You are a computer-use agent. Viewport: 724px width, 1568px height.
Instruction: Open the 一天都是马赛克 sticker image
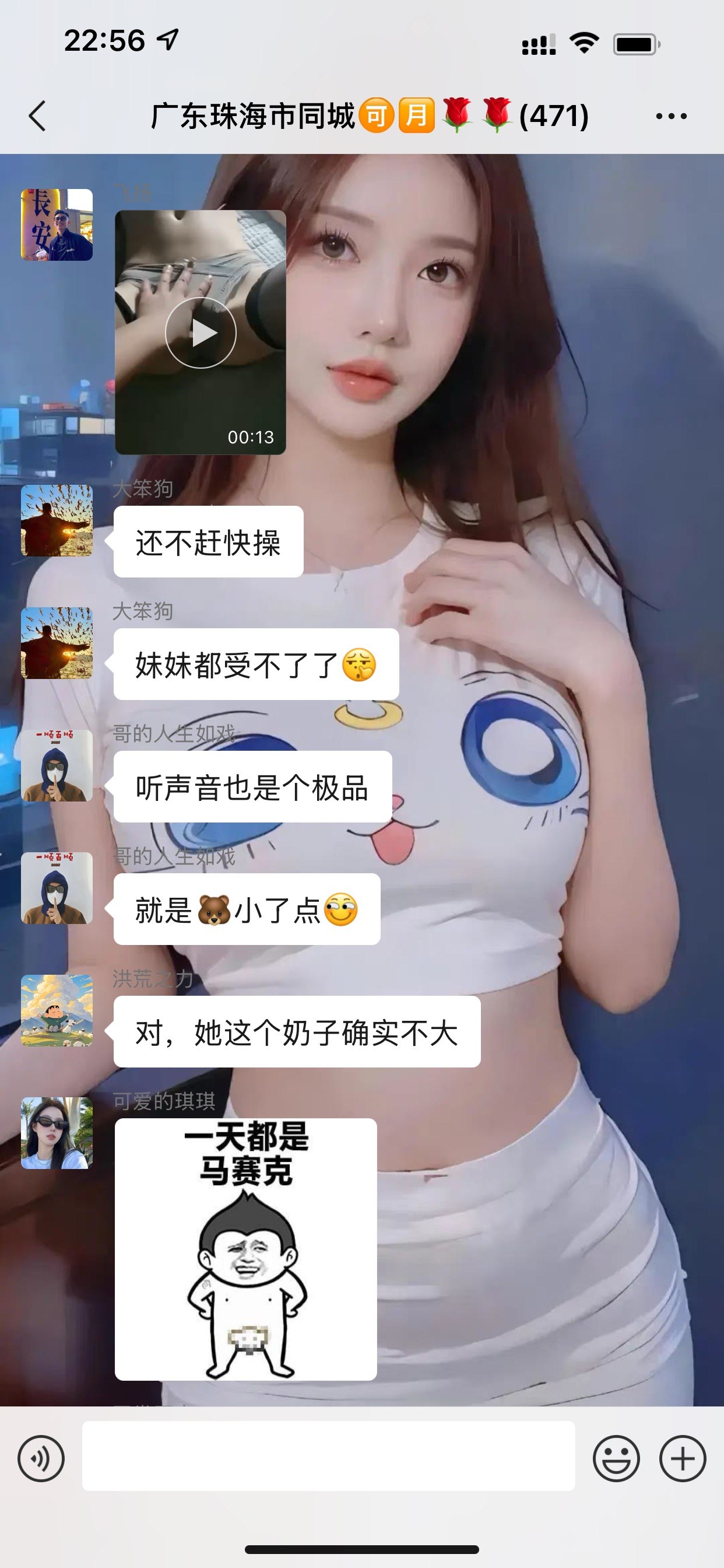(246, 1249)
